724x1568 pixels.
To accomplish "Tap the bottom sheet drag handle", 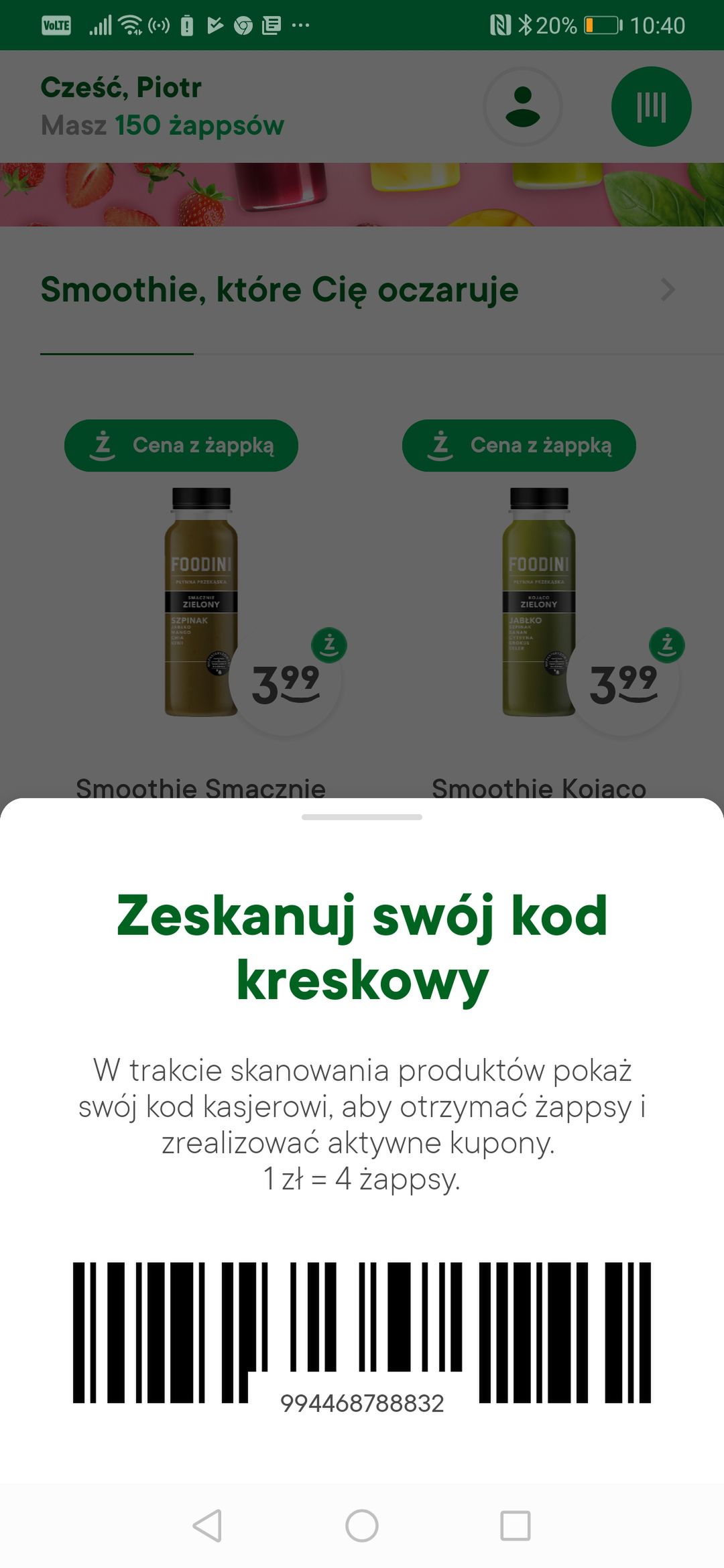I will pyautogui.click(x=362, y=817).
